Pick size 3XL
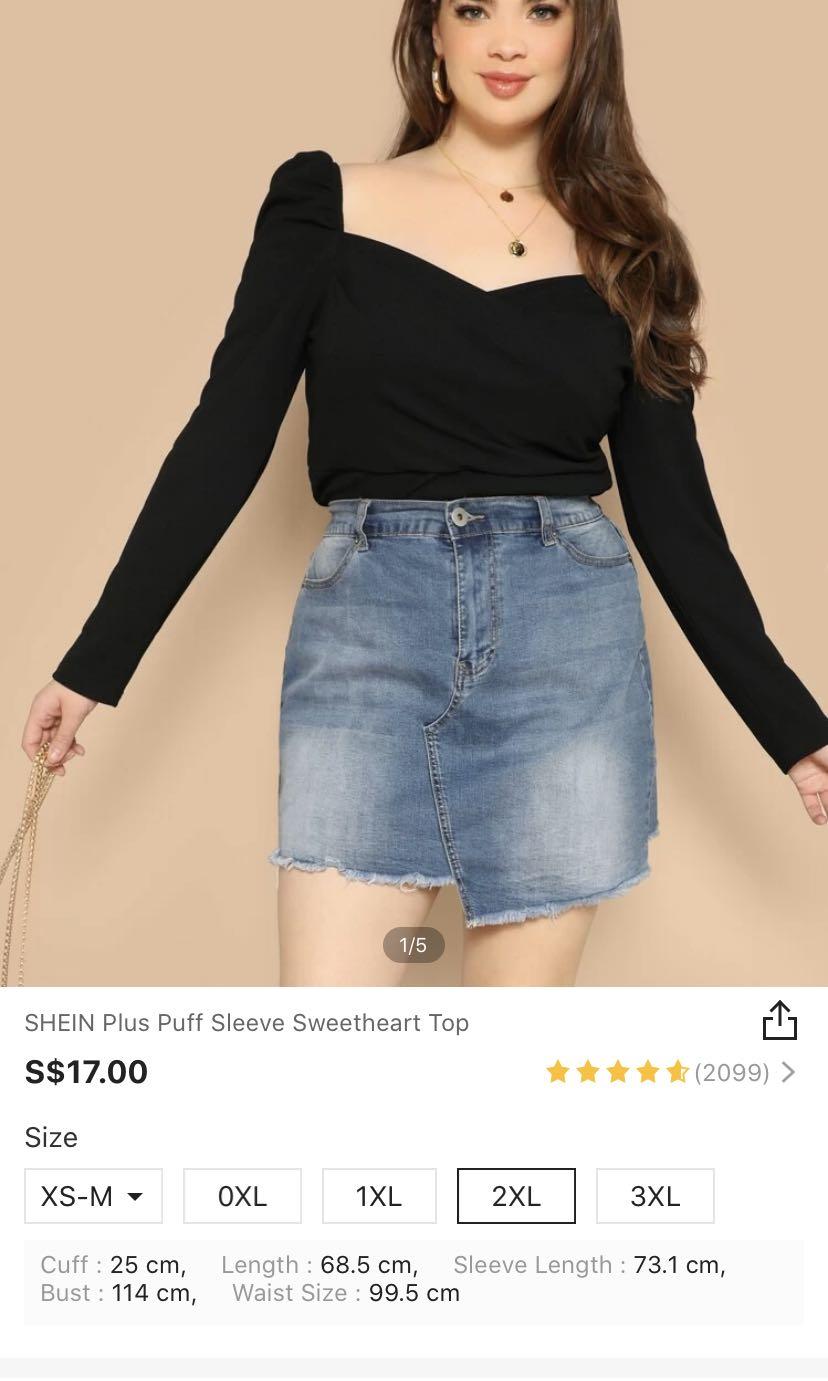The image size is (828, 1381). 655,1196
